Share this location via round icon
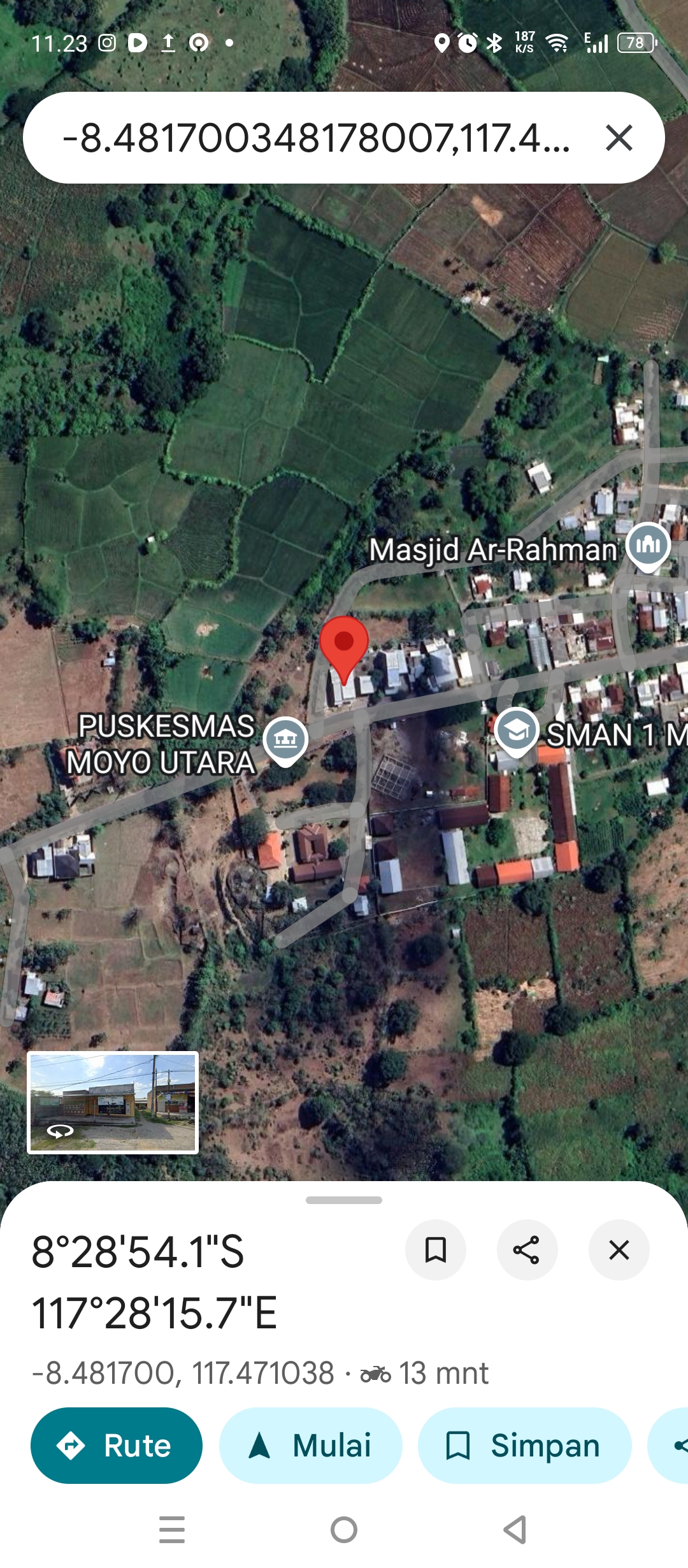688x1568 pixels. (x=527, y=1250)
